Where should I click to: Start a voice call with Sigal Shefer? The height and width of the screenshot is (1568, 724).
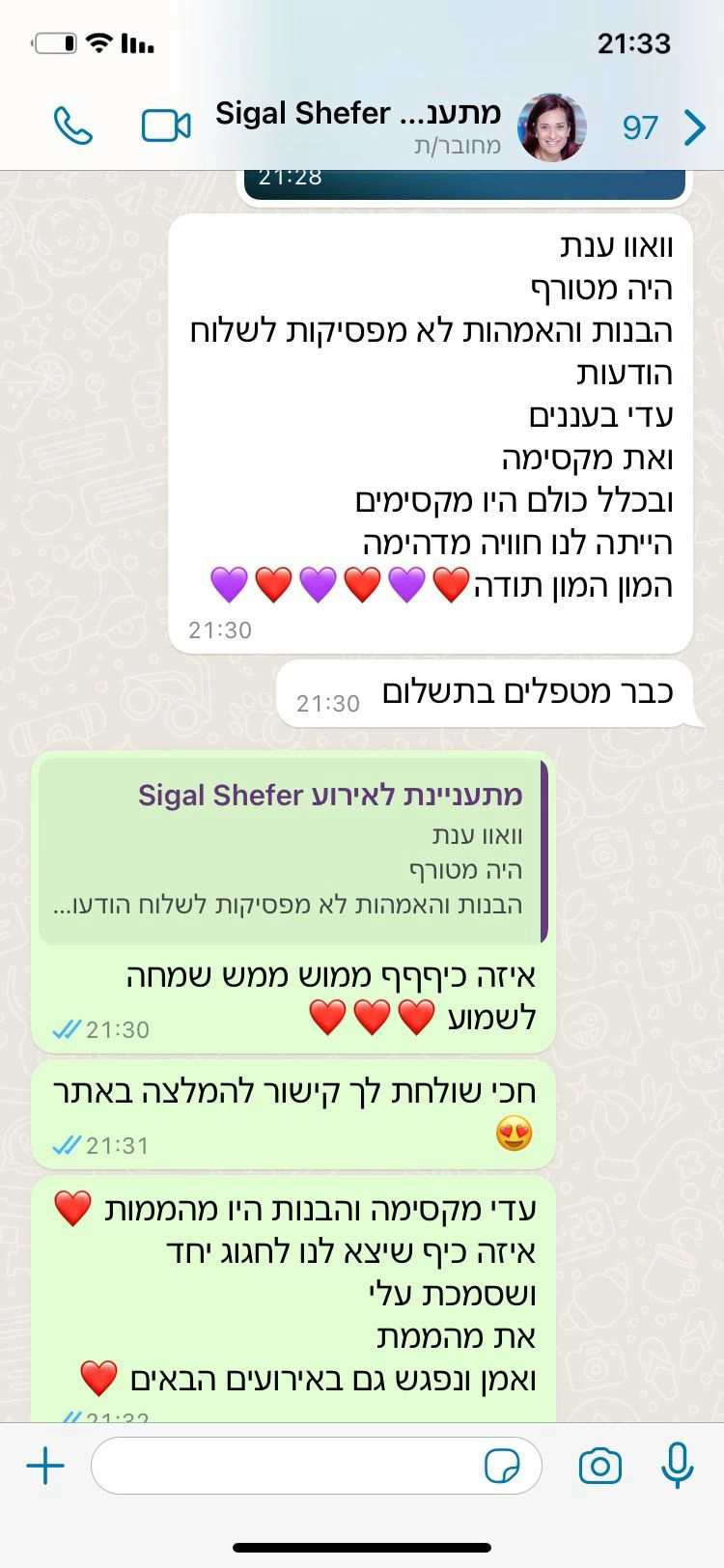point(73,126)
